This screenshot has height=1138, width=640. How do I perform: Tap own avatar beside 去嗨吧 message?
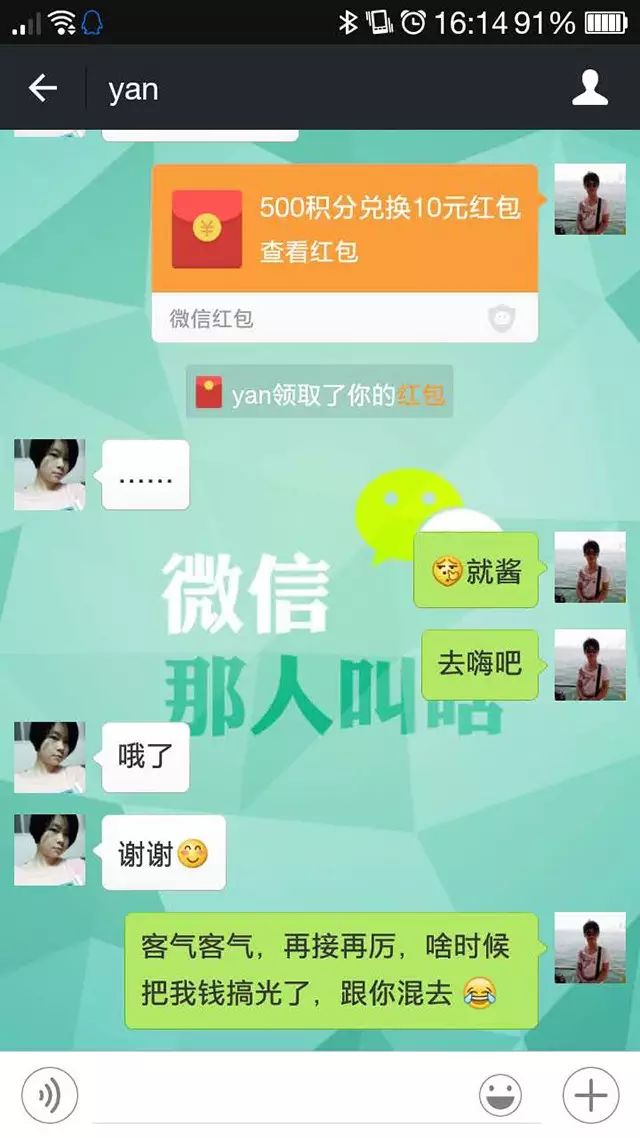[590, 665]
